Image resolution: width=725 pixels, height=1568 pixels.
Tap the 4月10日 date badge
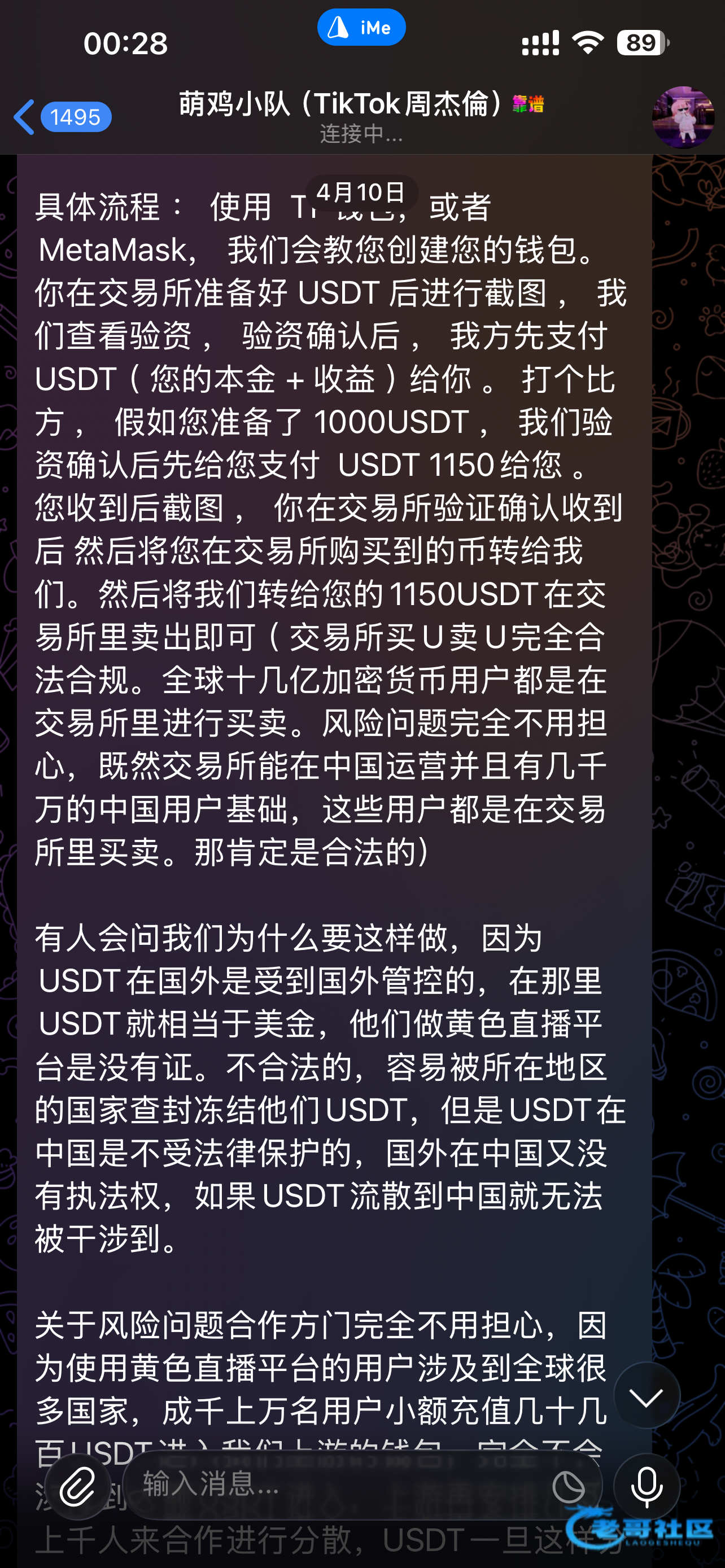coord(361,193)
